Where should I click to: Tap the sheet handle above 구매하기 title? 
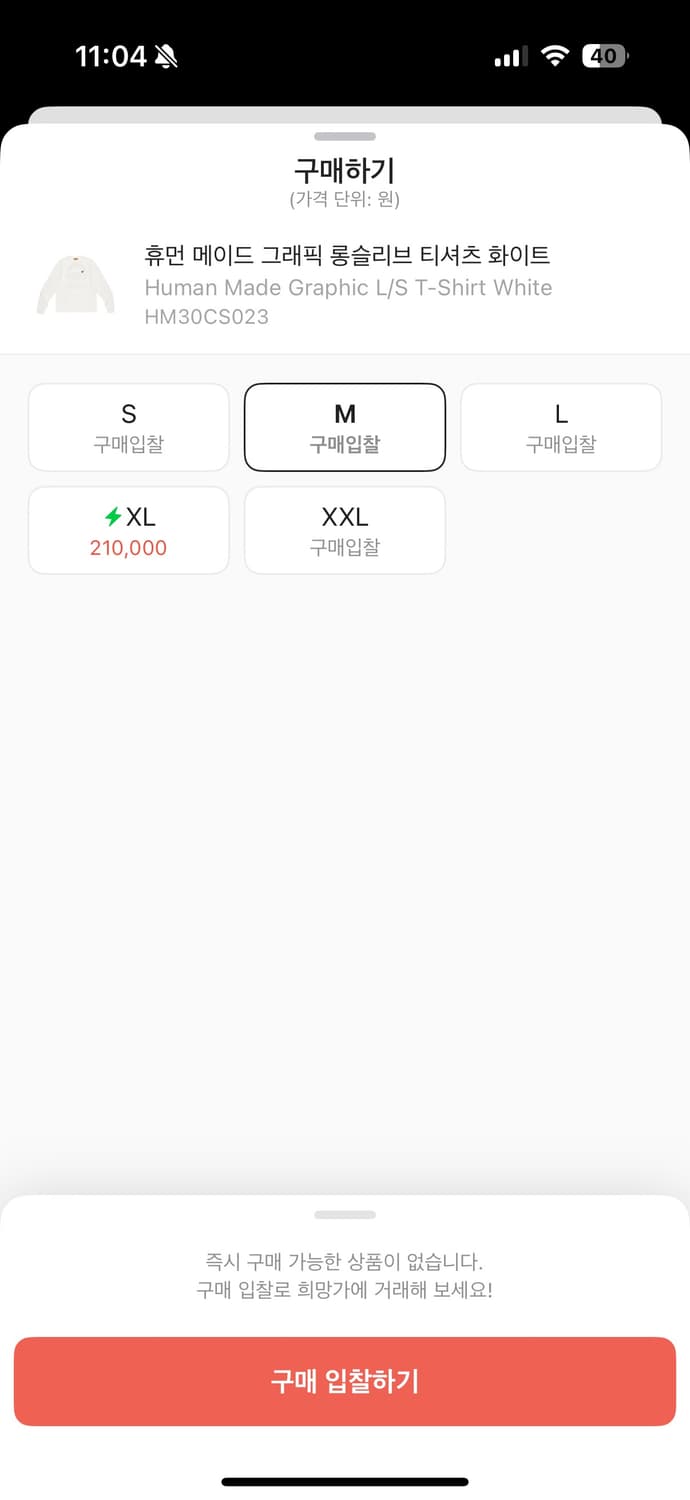[345, 136]
